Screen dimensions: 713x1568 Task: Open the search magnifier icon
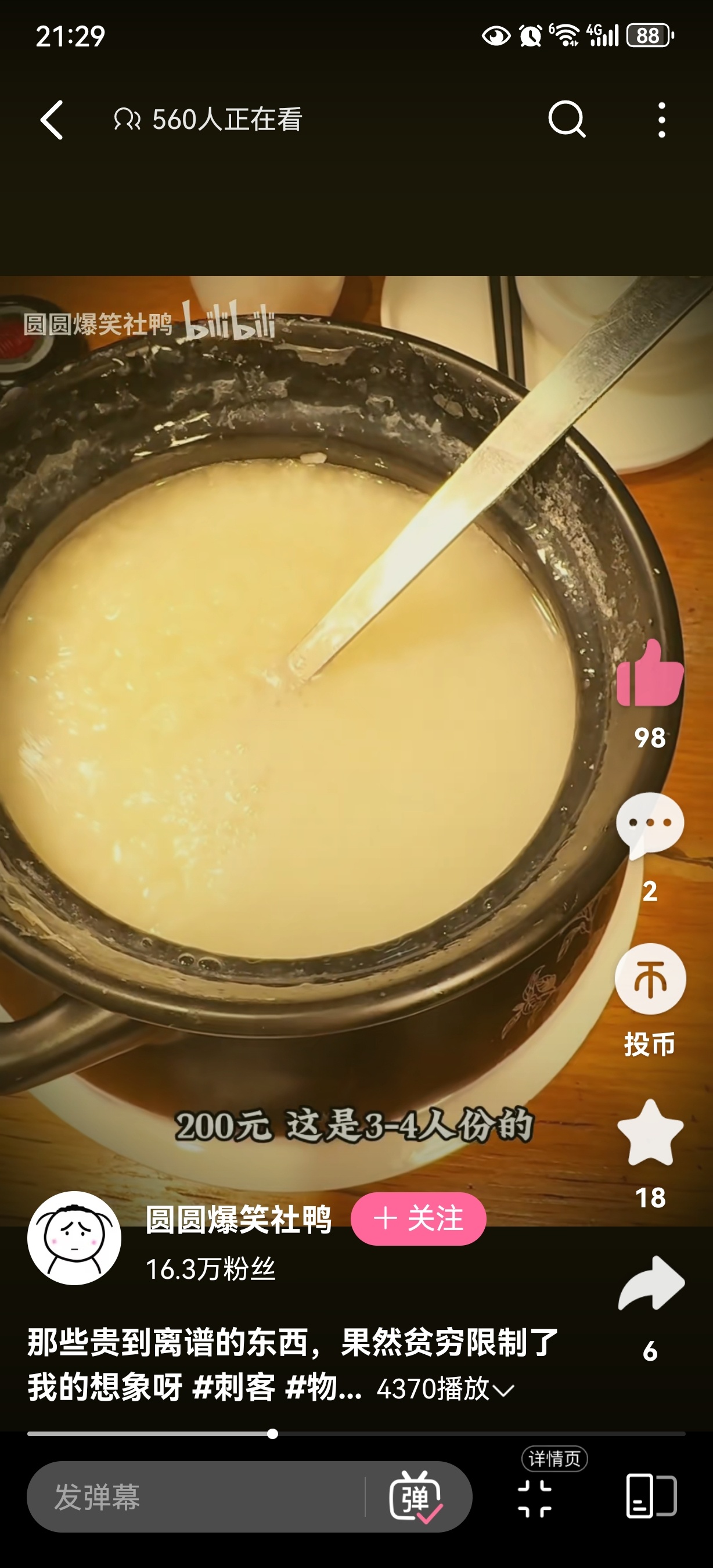[566, 119]
